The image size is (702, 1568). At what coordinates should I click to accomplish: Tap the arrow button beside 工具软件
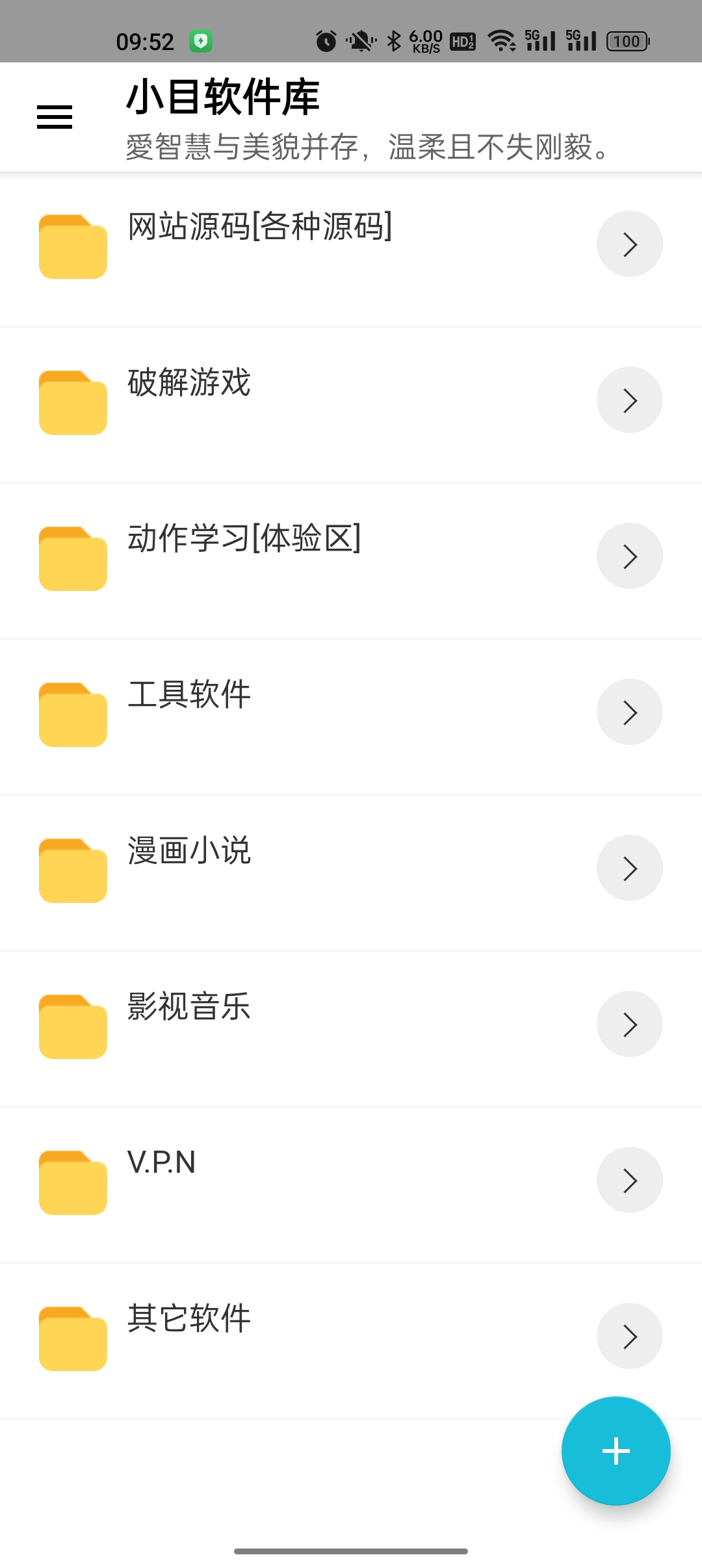click(629, 712)
